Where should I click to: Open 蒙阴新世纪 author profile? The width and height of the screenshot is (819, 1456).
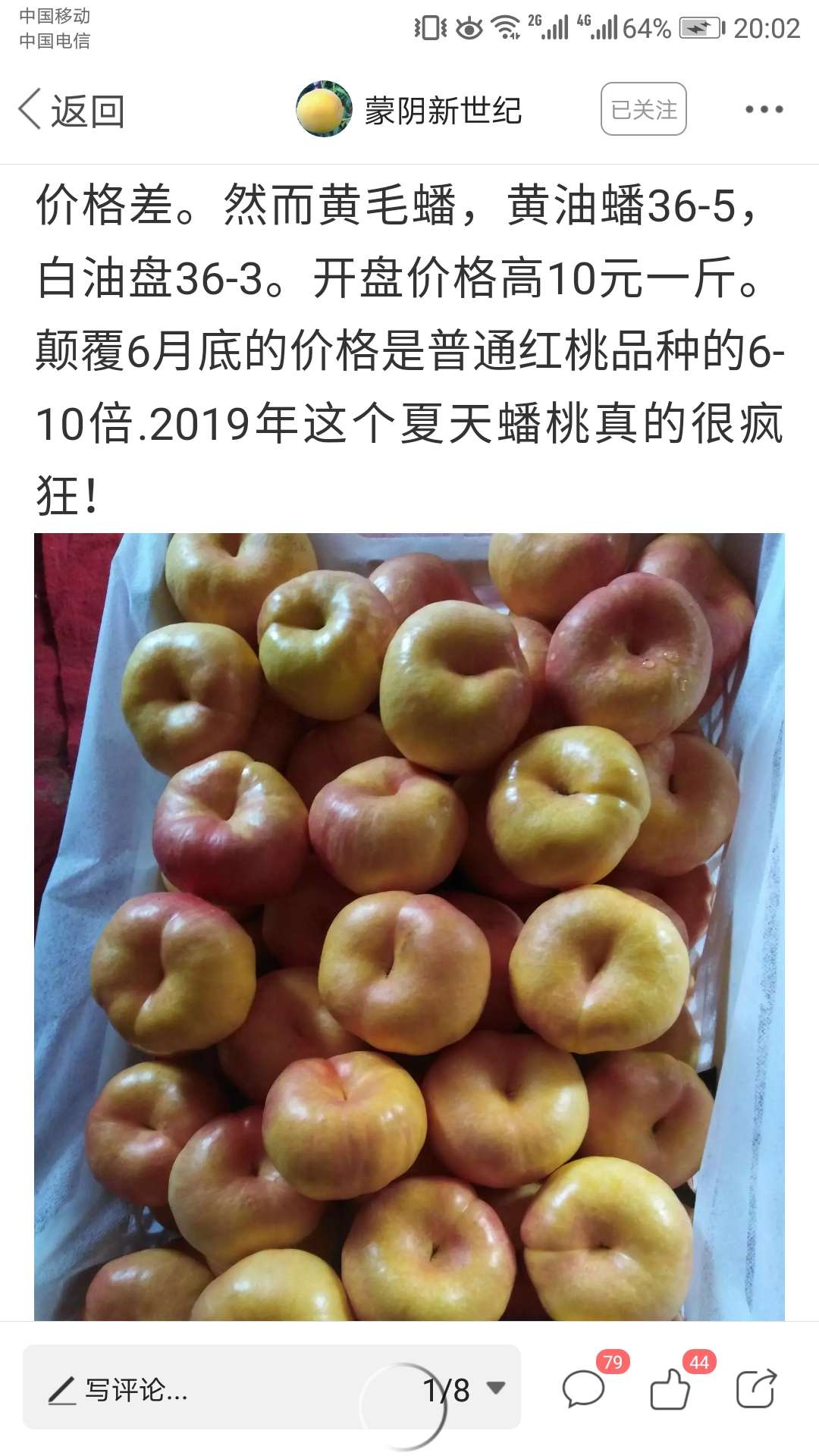pos(409,110)
